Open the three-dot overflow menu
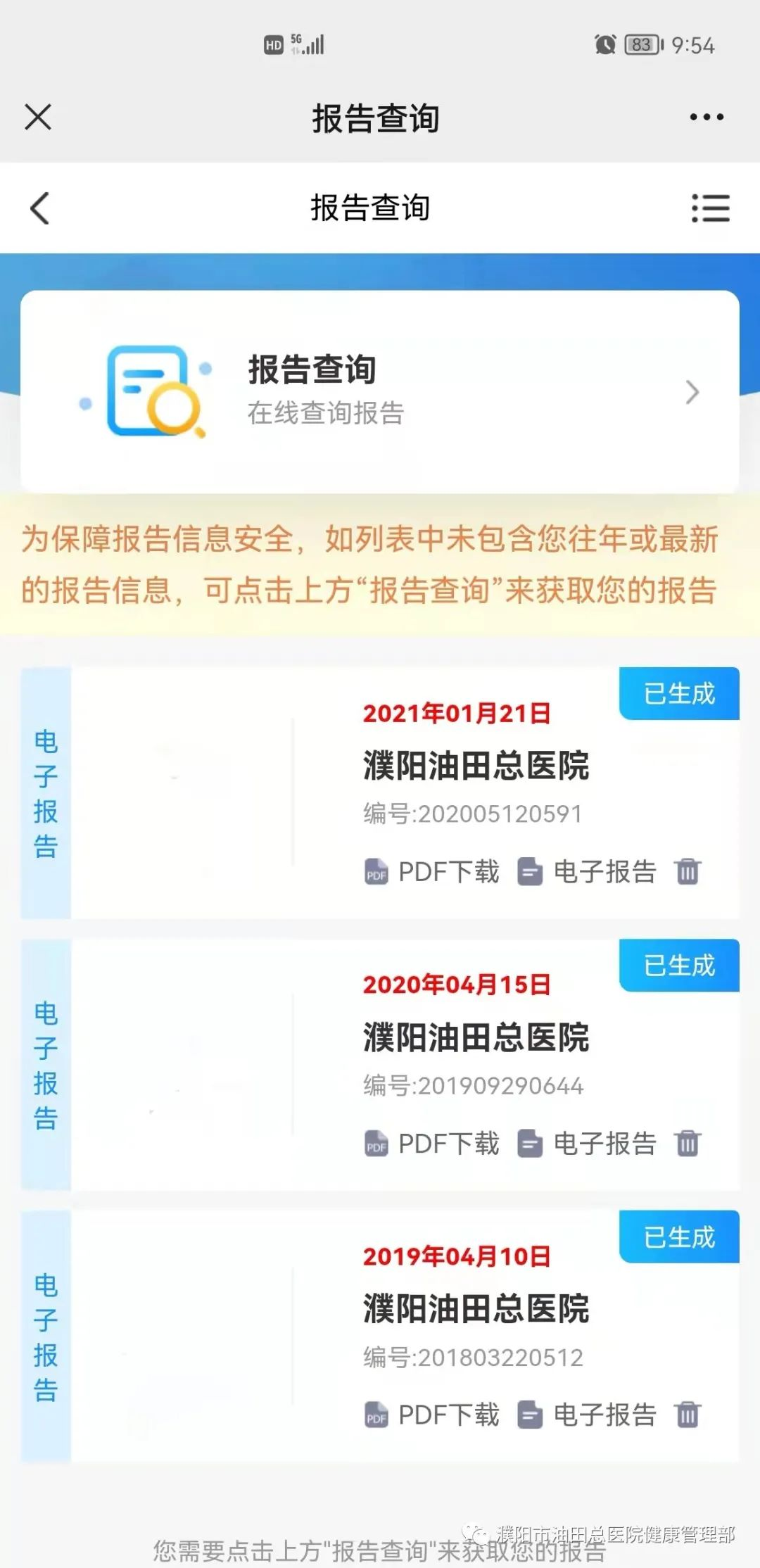Viewport: 760px width, 1568px height. [x=707, y=117]
